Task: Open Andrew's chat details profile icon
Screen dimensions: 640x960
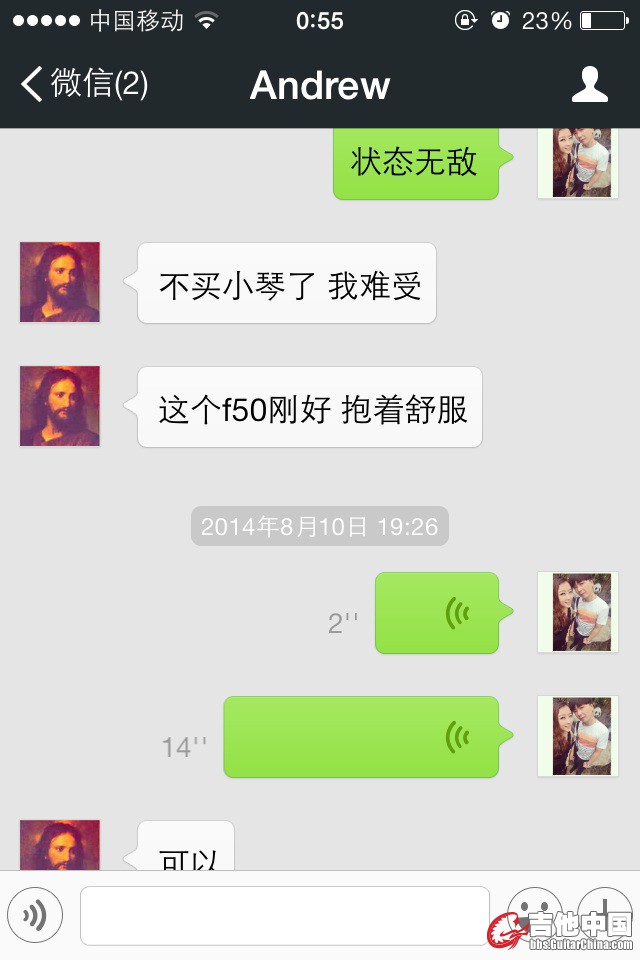Action: [x=589, y=85]
